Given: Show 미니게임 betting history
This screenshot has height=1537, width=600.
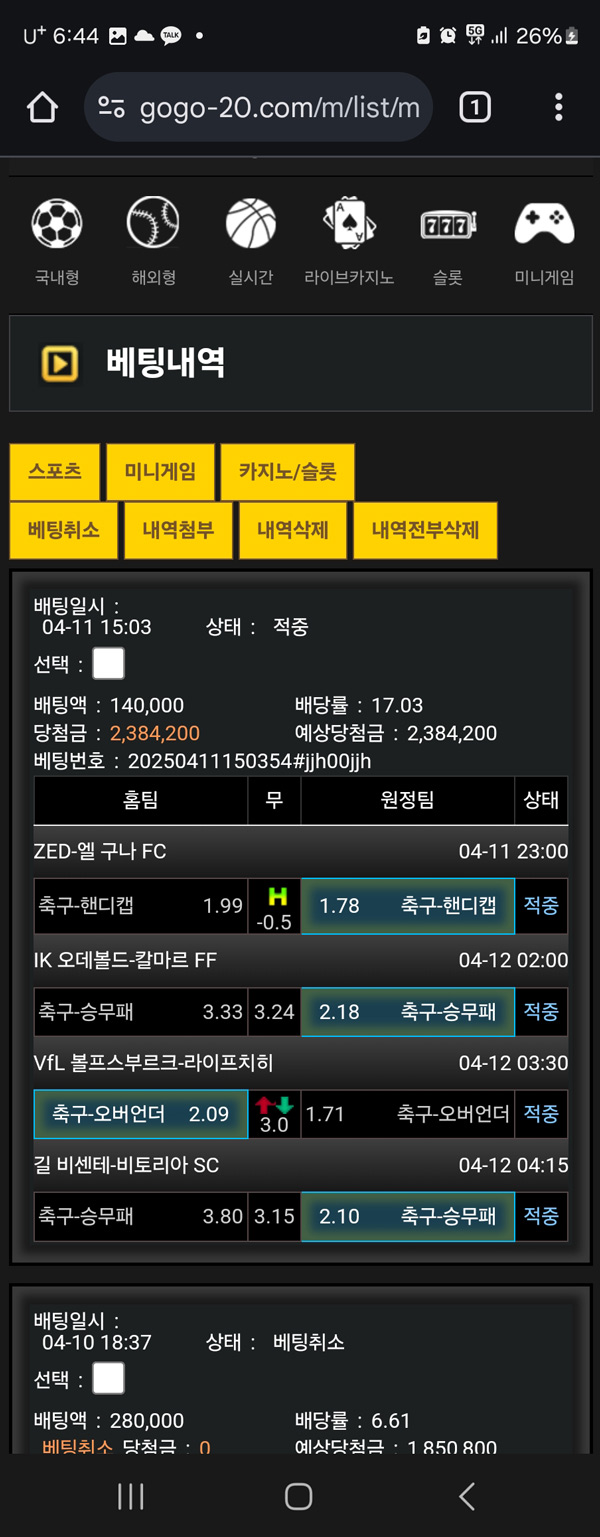Looking at the screenshot, I should tap(160, 472).
